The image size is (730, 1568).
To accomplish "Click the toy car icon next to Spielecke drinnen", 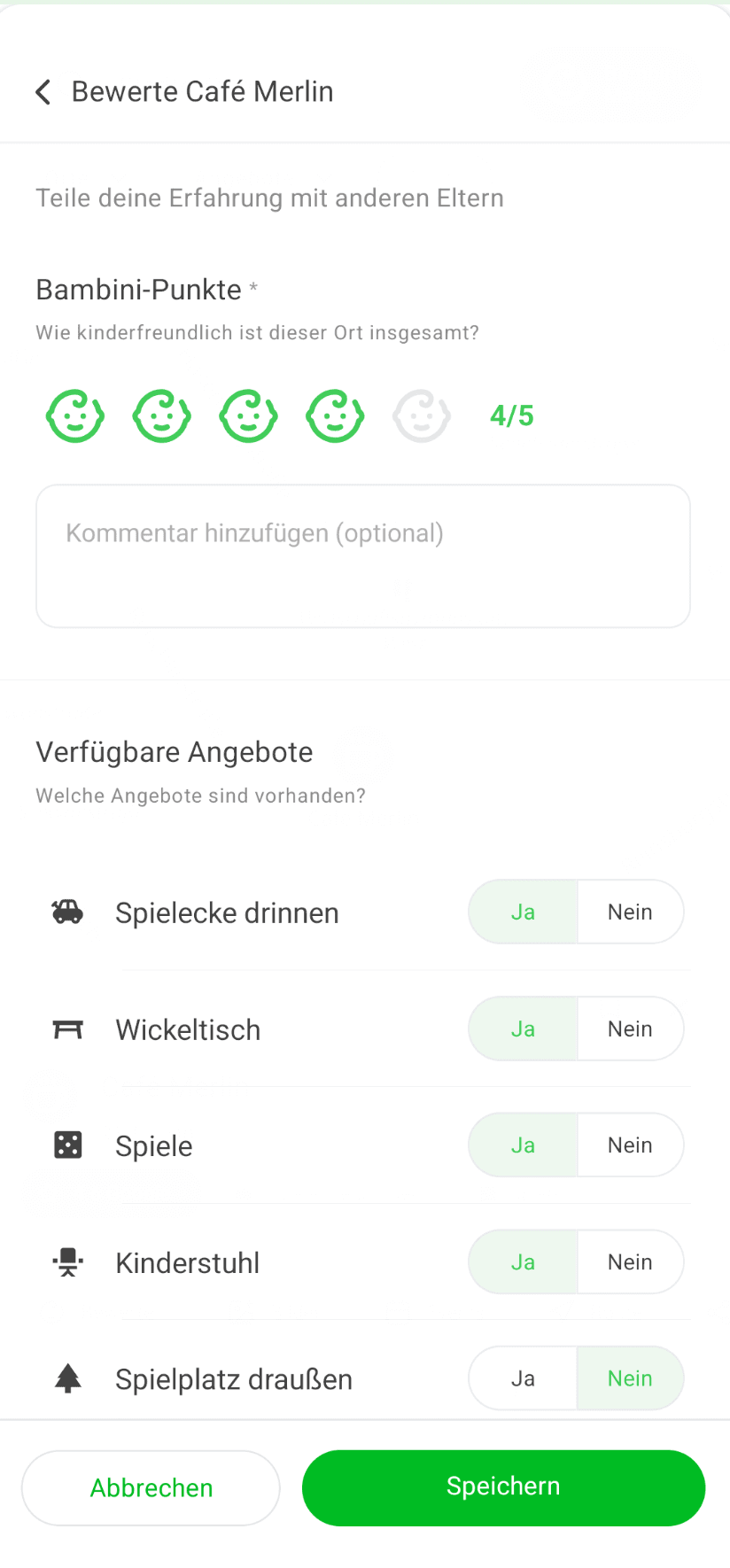I will coord(66,912).
